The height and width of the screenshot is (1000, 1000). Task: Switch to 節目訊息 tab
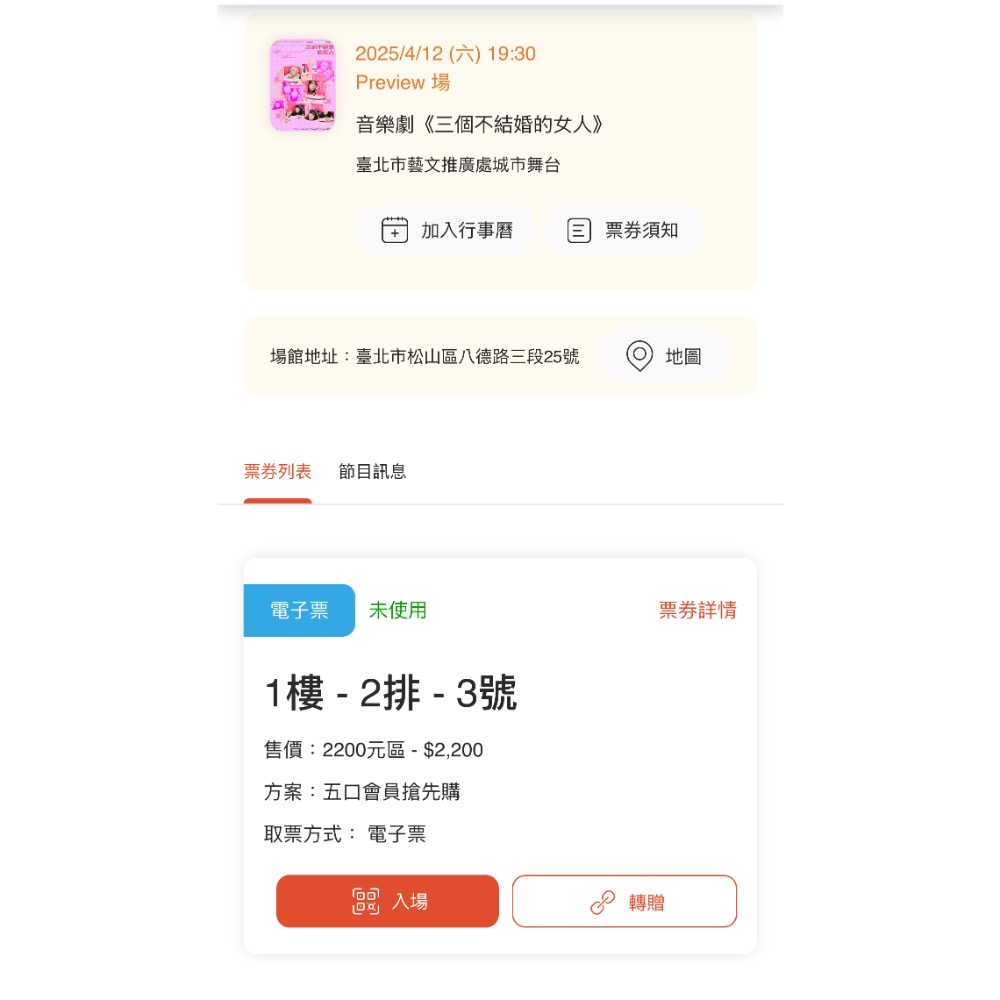372,471
